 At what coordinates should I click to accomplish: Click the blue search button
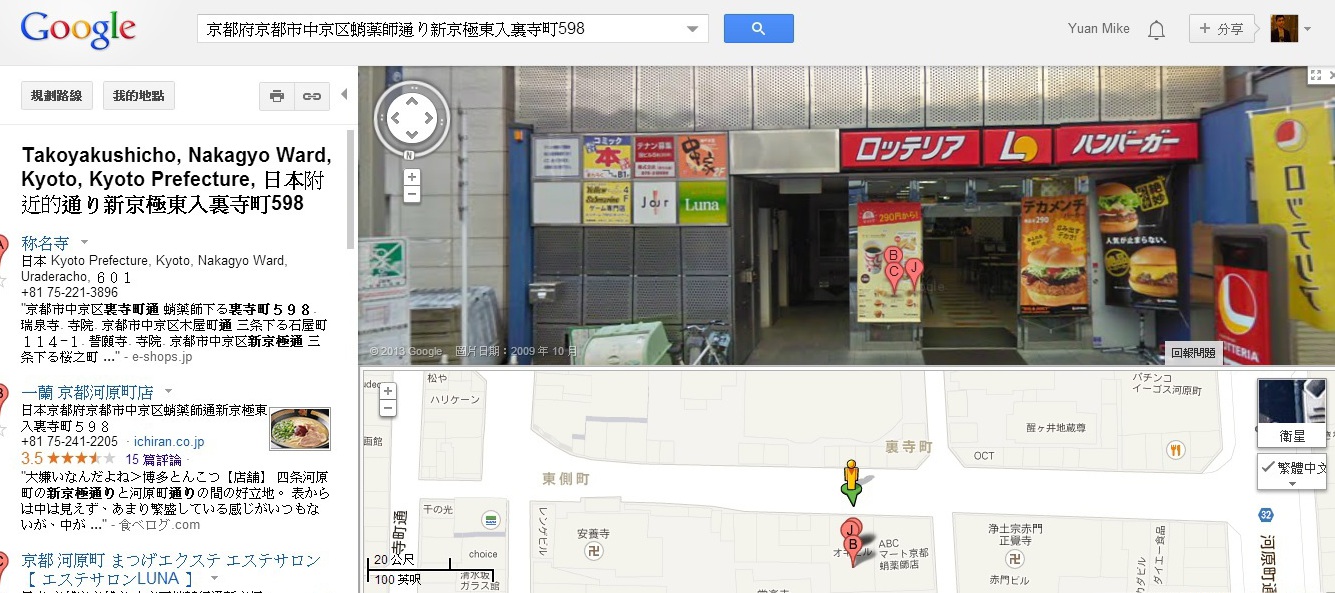click(x=758, y=29)
